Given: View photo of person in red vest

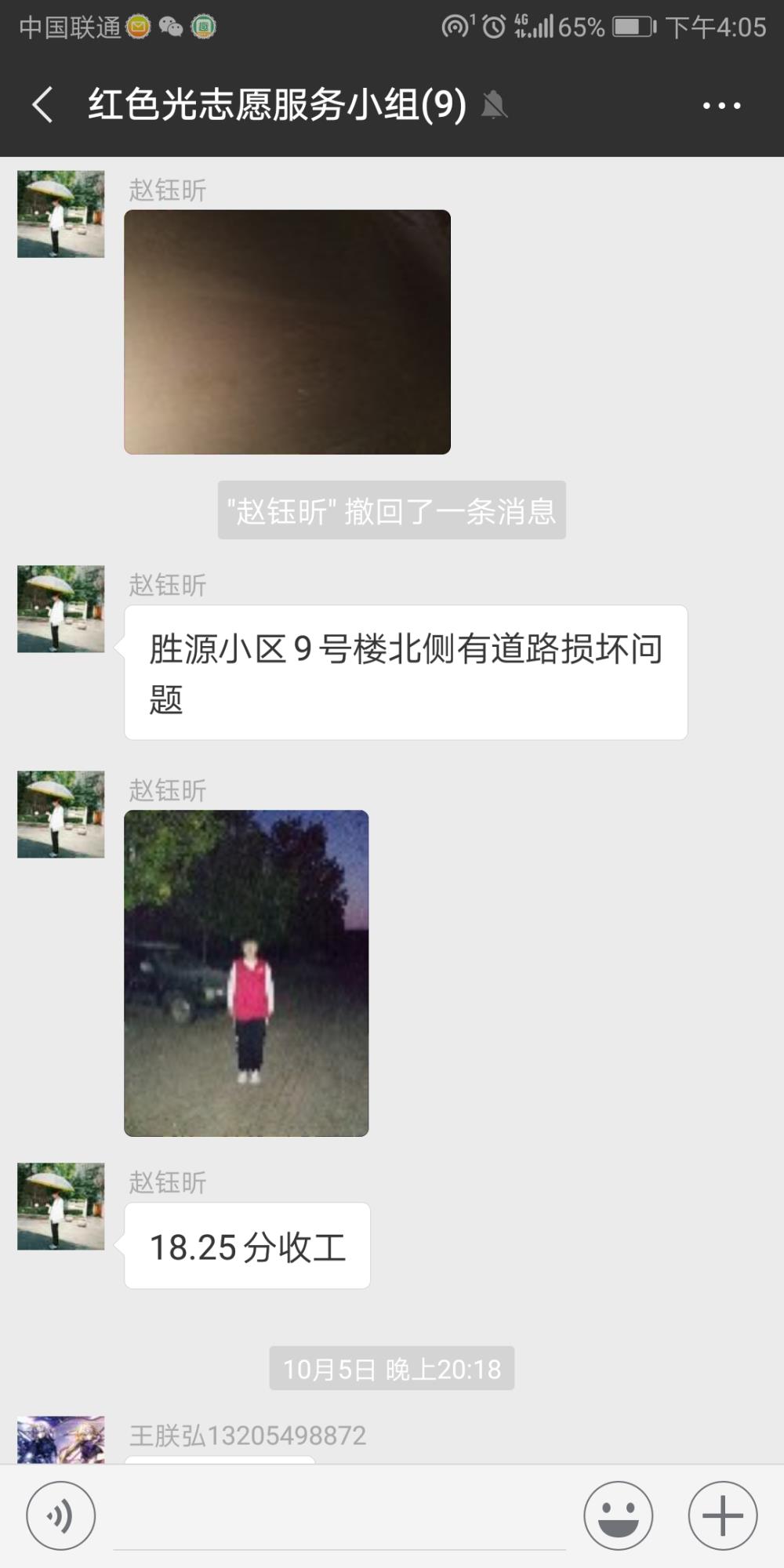Looking at the screenshot, I should [x=246, y=973].
